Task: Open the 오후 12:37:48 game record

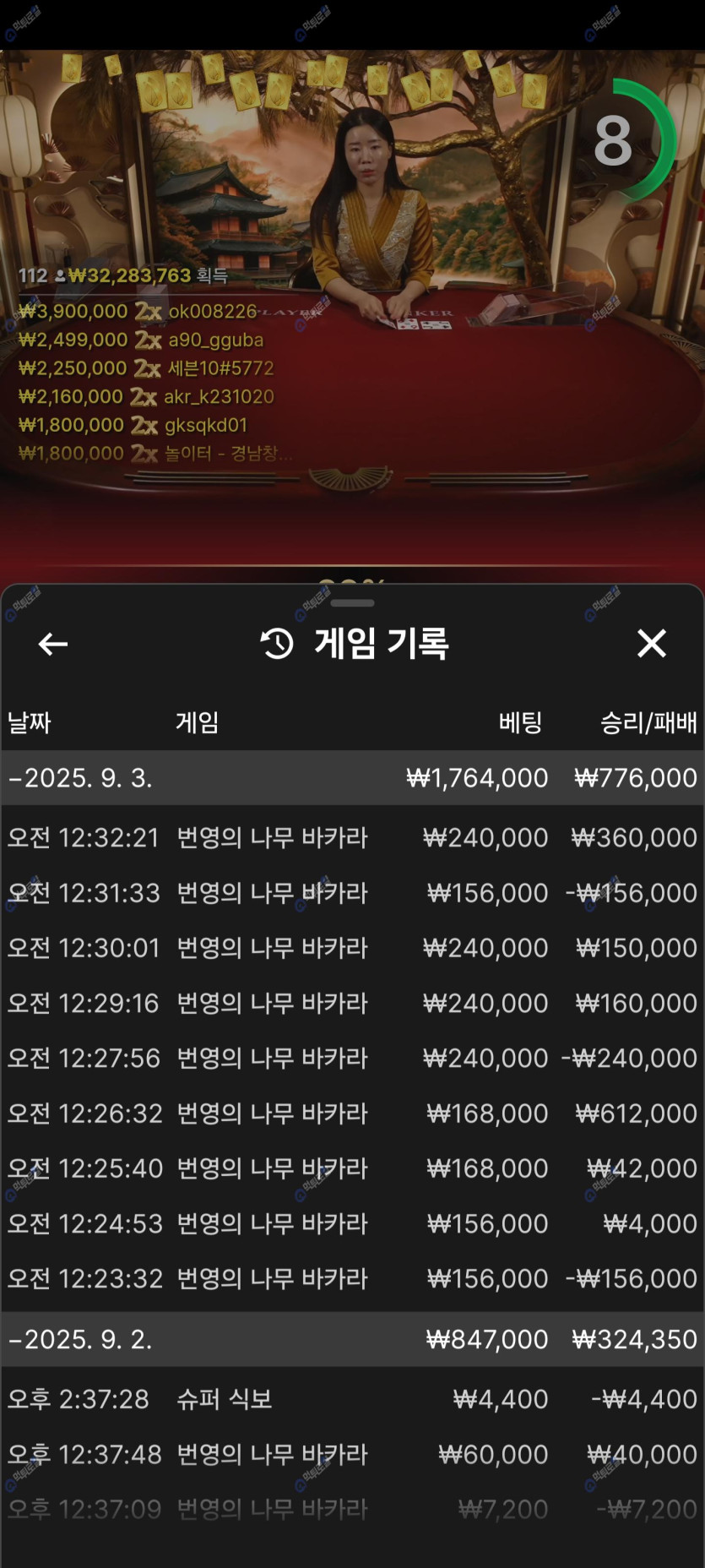Action: click(x=352, y=1454)
